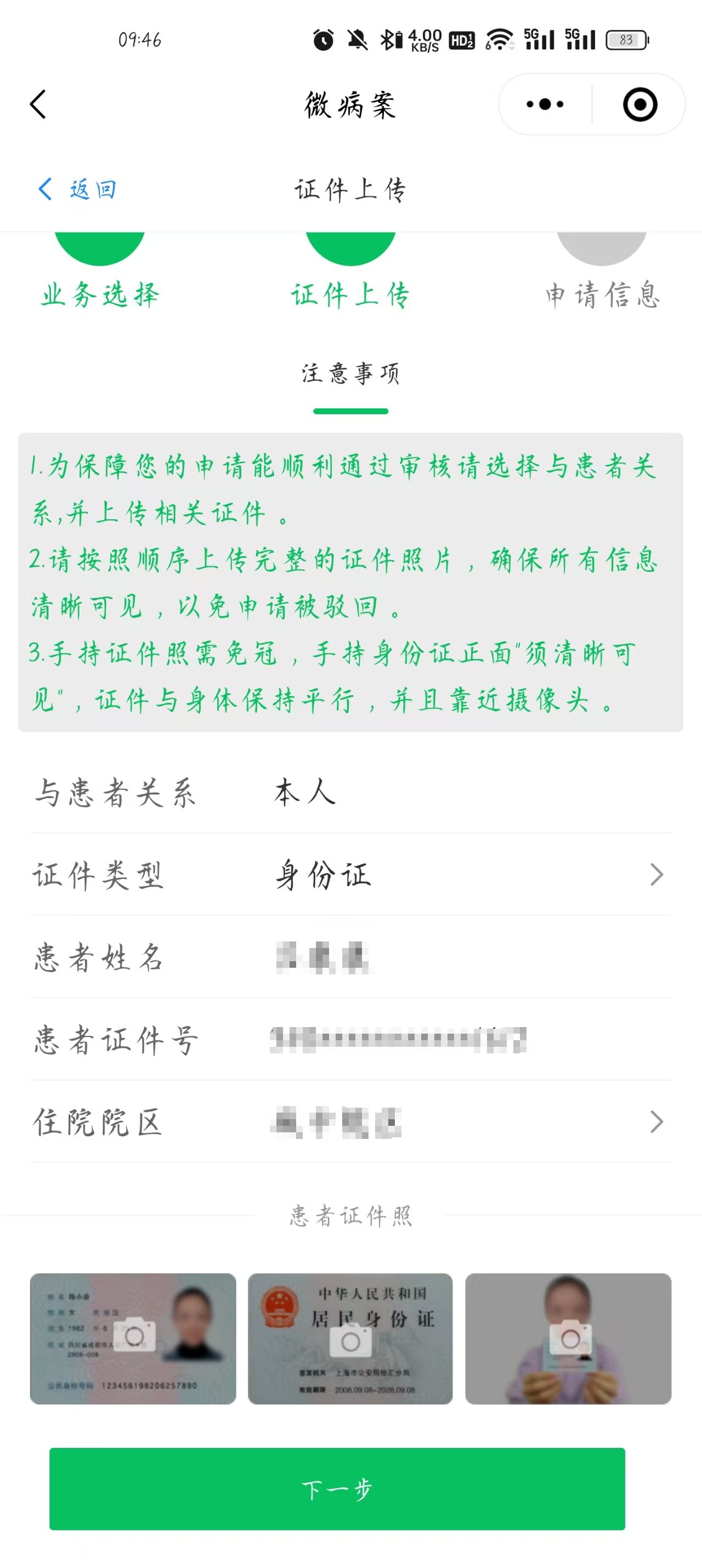702x1568 pixels.
Task: Edit the 患者证件号 field
Action: point(350,1040)
